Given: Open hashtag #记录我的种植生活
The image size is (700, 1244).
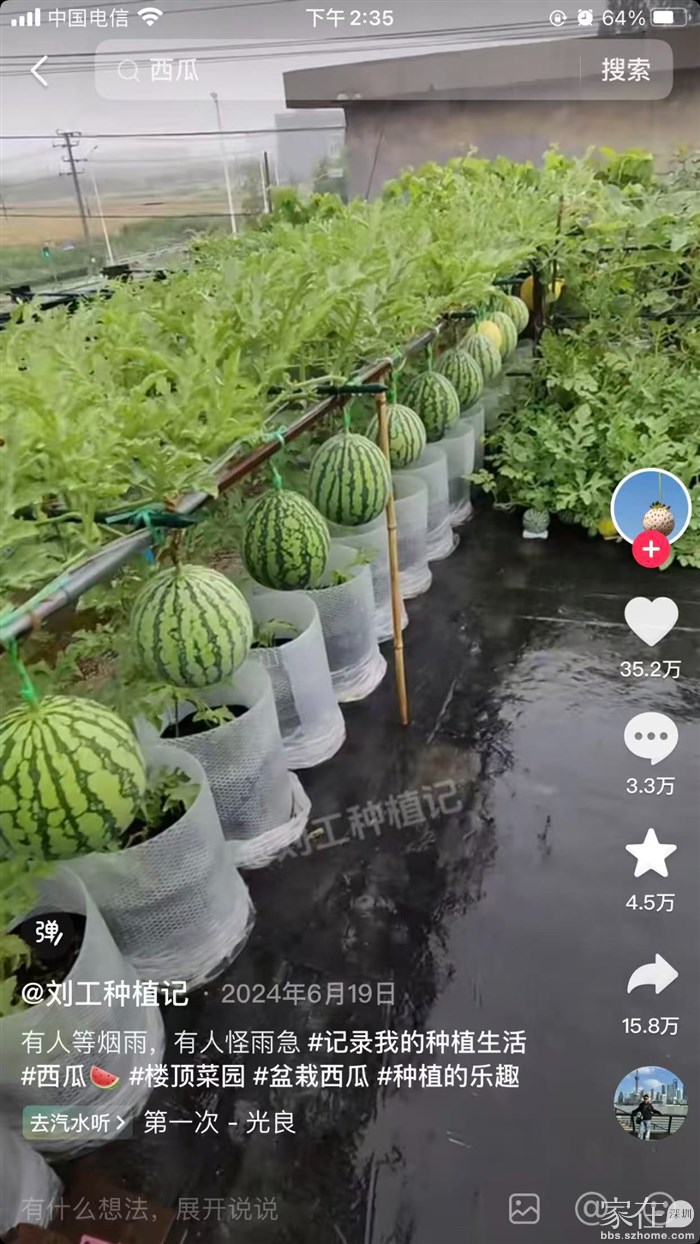Looking at the screenshot, I should tap(417, 1042).
